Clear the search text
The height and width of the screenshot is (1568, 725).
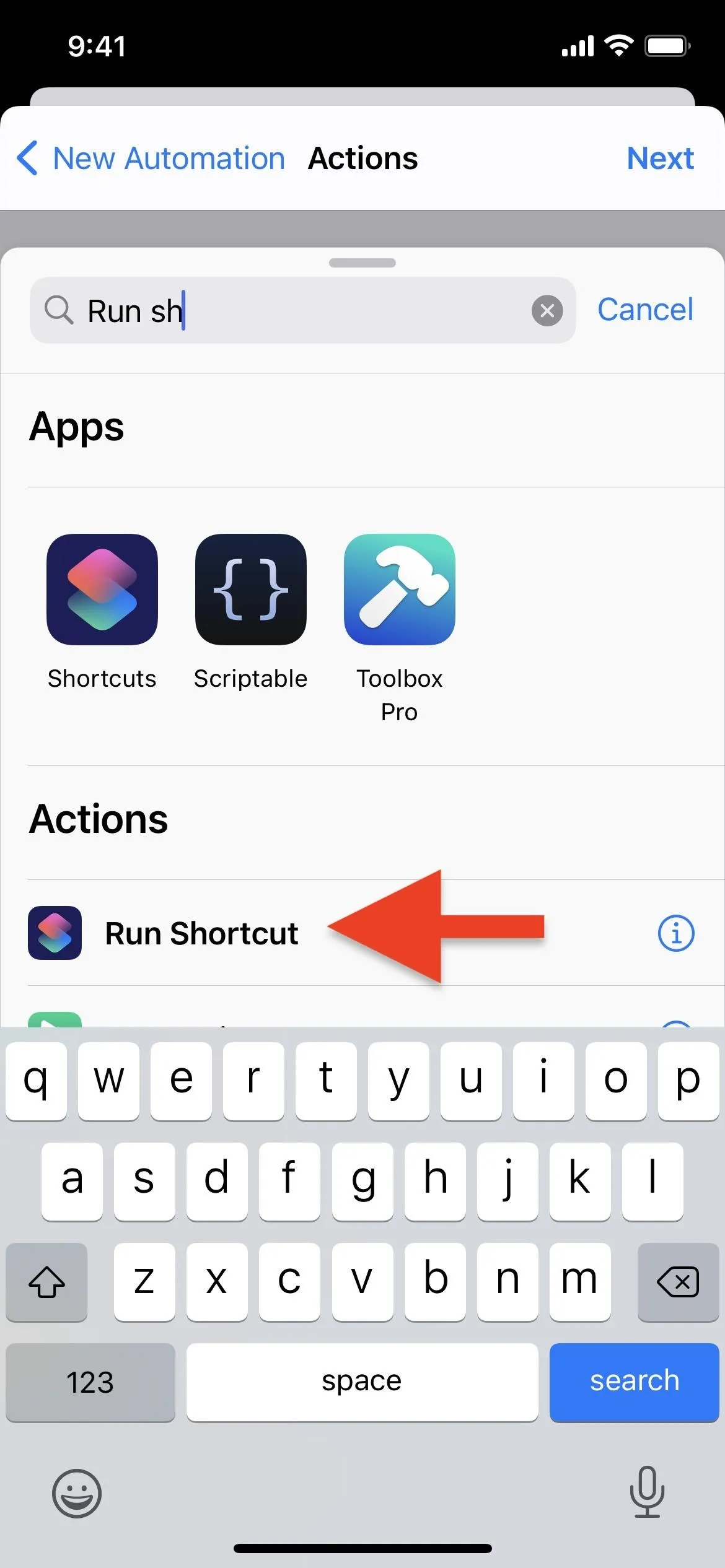[x=547, y=310]
